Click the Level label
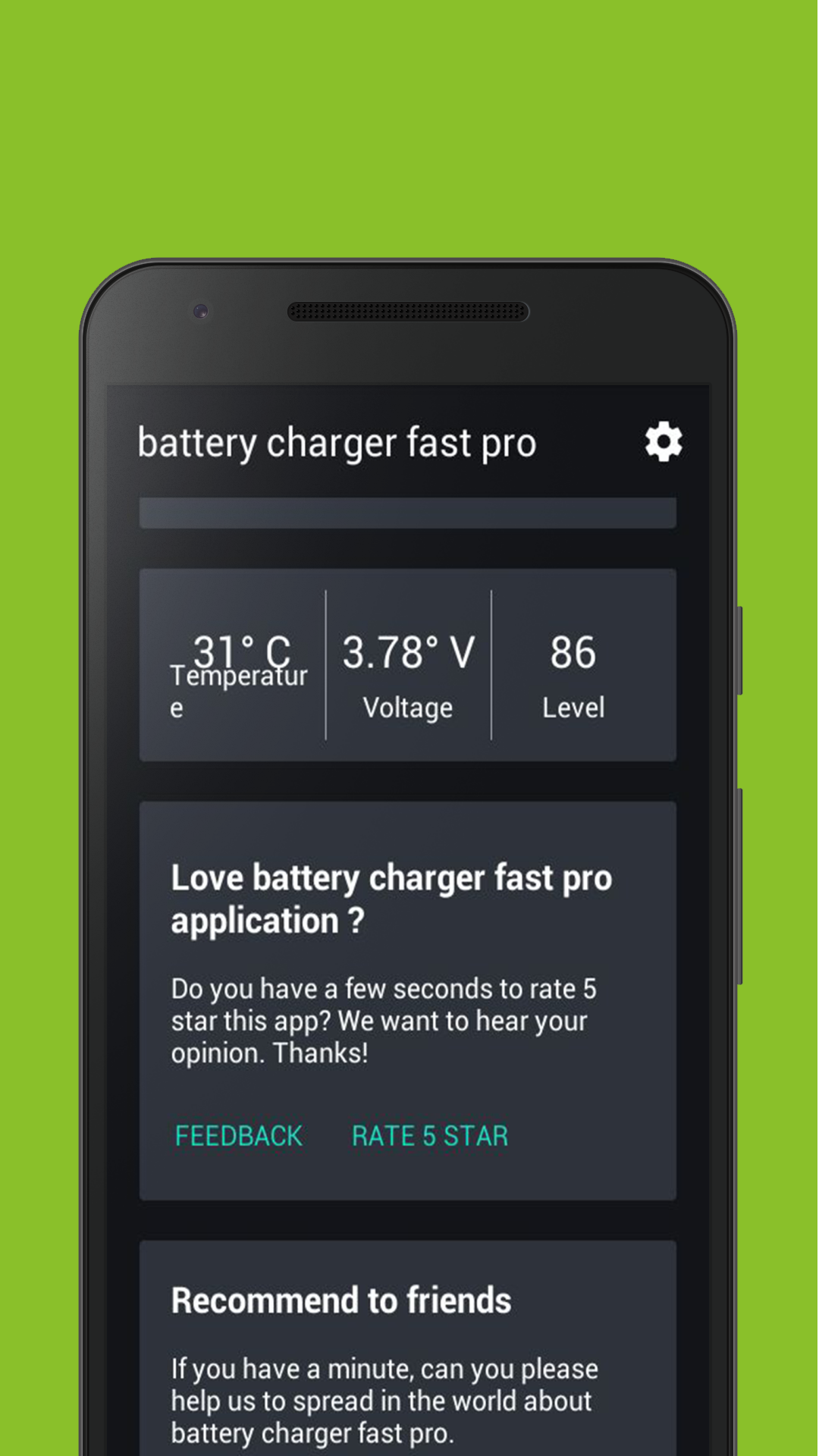This screenshot has width=819, height=1456. [x=573, y=708]
